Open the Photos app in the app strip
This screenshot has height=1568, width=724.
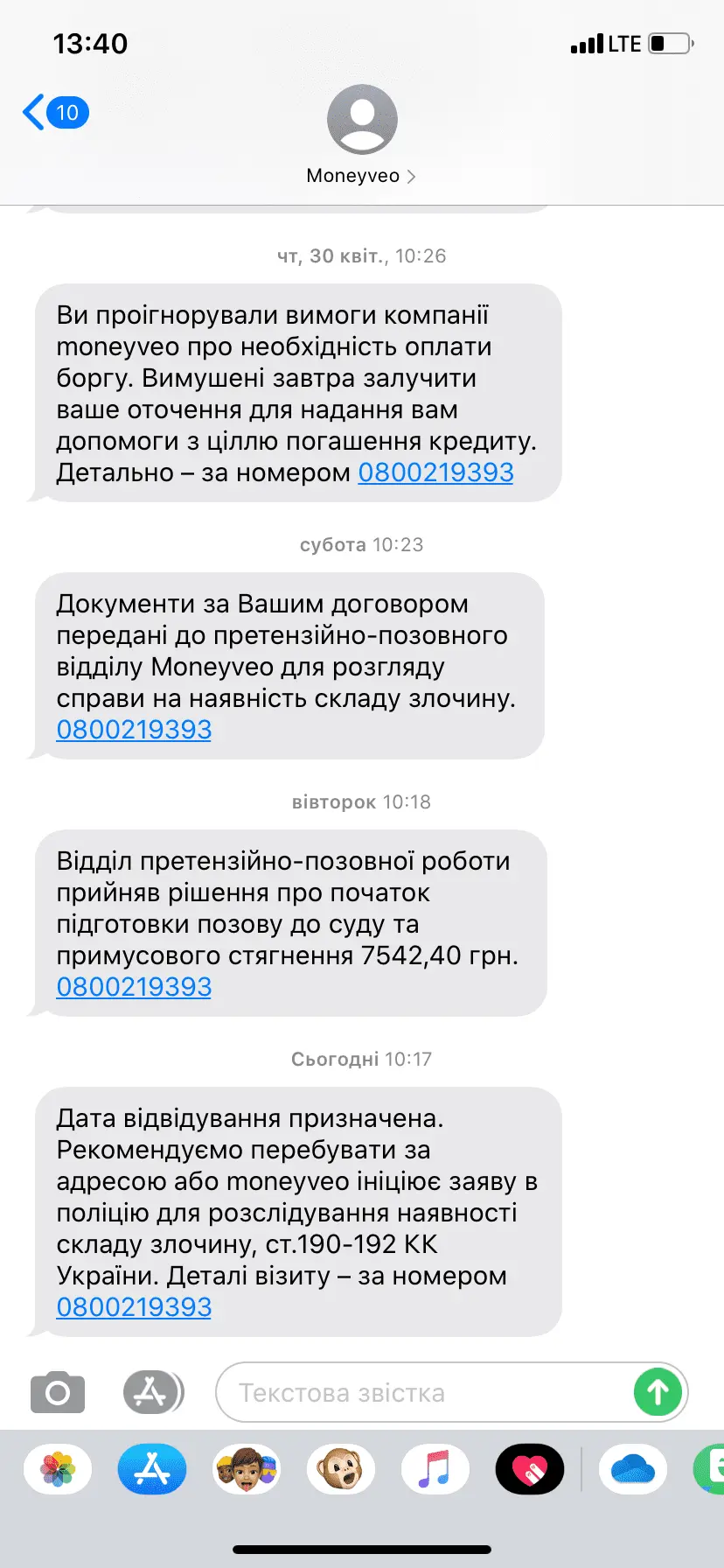pyautogui.click(x=58, y=1469)
